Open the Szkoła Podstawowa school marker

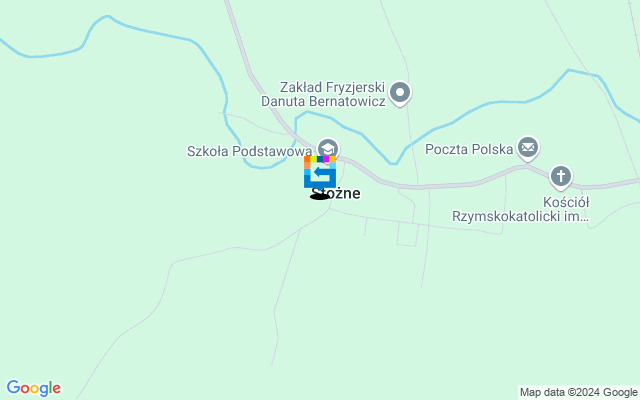point(328,149)
